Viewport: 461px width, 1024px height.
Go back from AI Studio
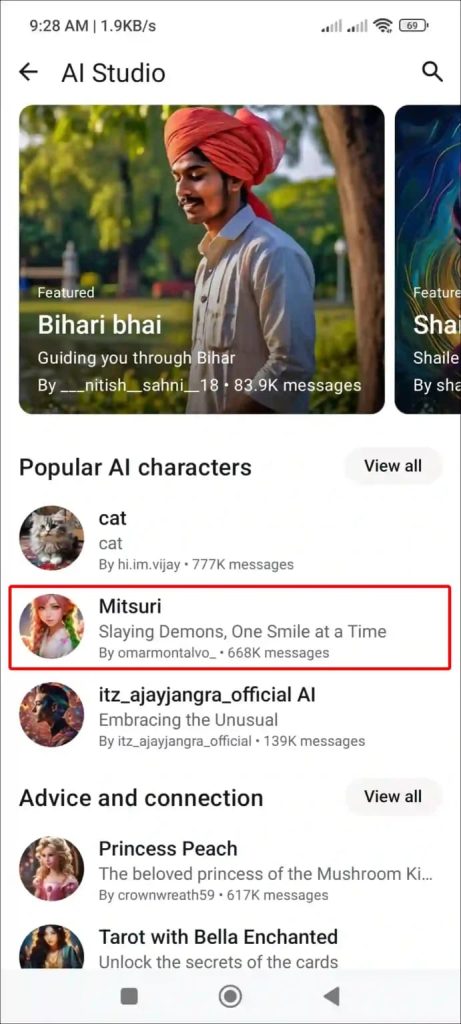tap(29, 72)
